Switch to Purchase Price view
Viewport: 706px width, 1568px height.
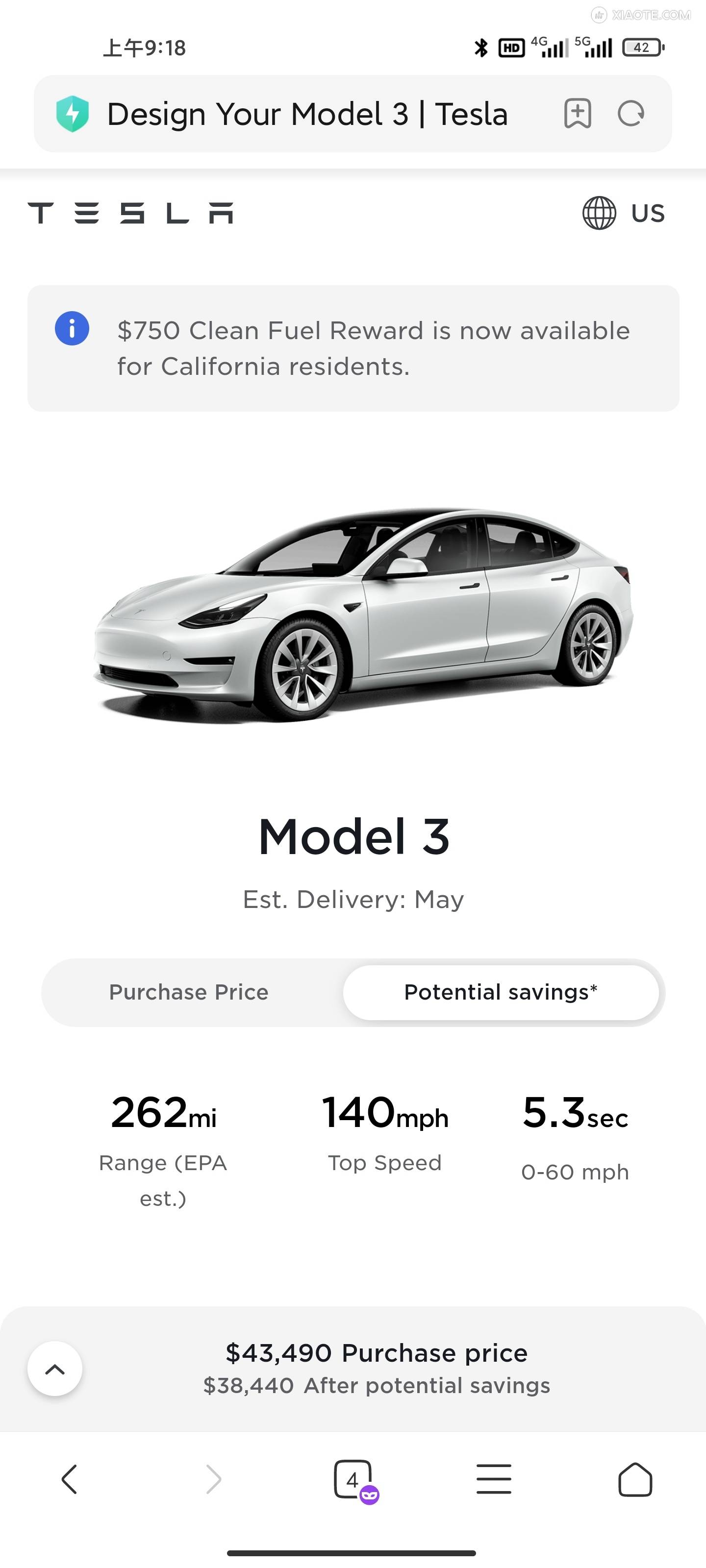tap(188, 992)
